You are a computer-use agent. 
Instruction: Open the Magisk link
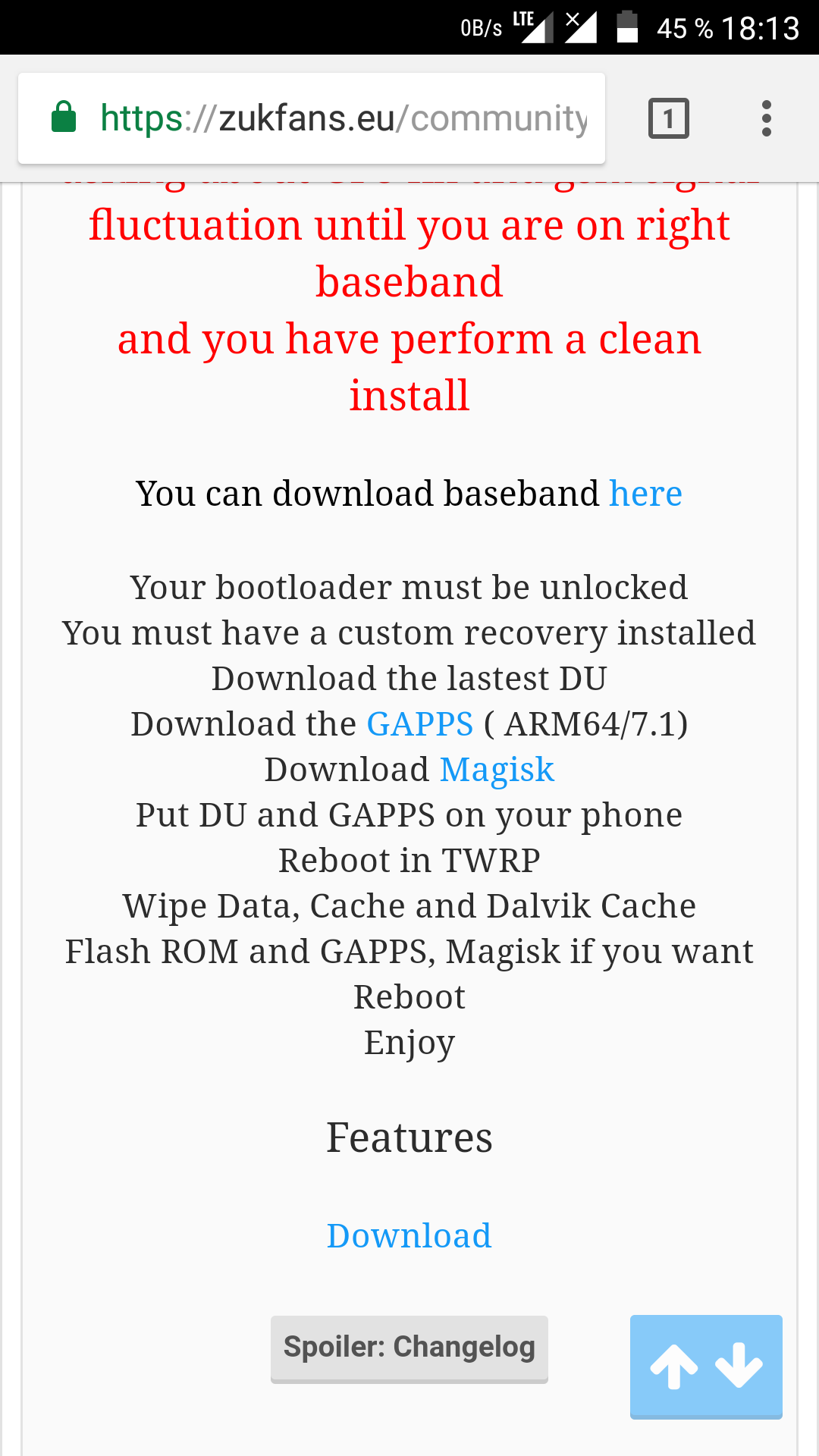tap(497, 770)
